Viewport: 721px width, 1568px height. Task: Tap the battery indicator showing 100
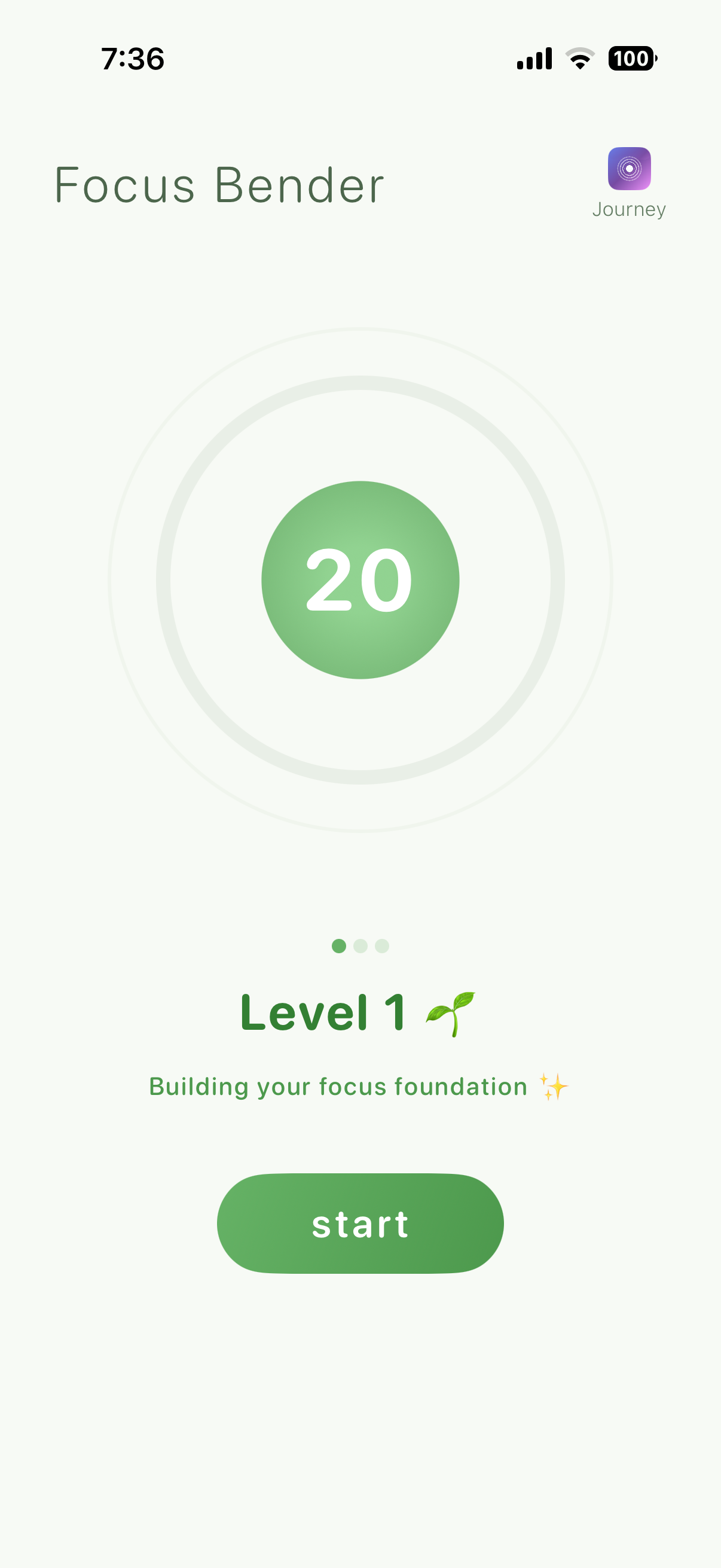tap(631, 58)
